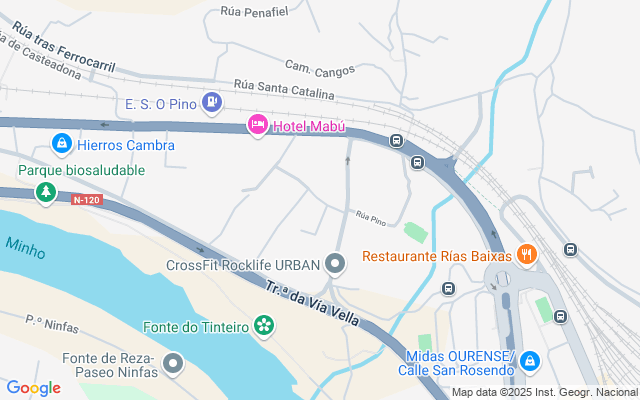The width and height of the screenshot is (640, 400).
Task: Open the Fonte do Tinteiro marker
Action: (264, 326)
